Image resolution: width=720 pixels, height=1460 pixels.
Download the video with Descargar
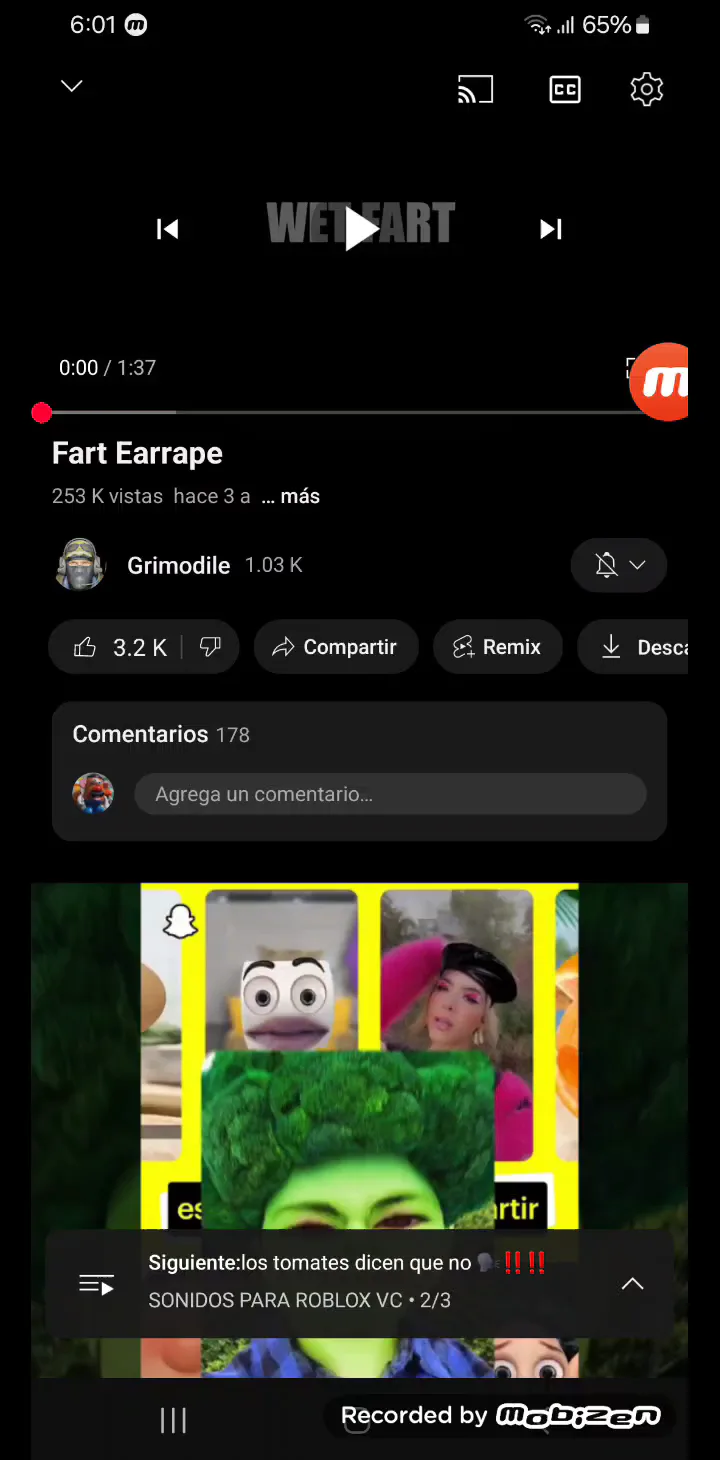640,647
